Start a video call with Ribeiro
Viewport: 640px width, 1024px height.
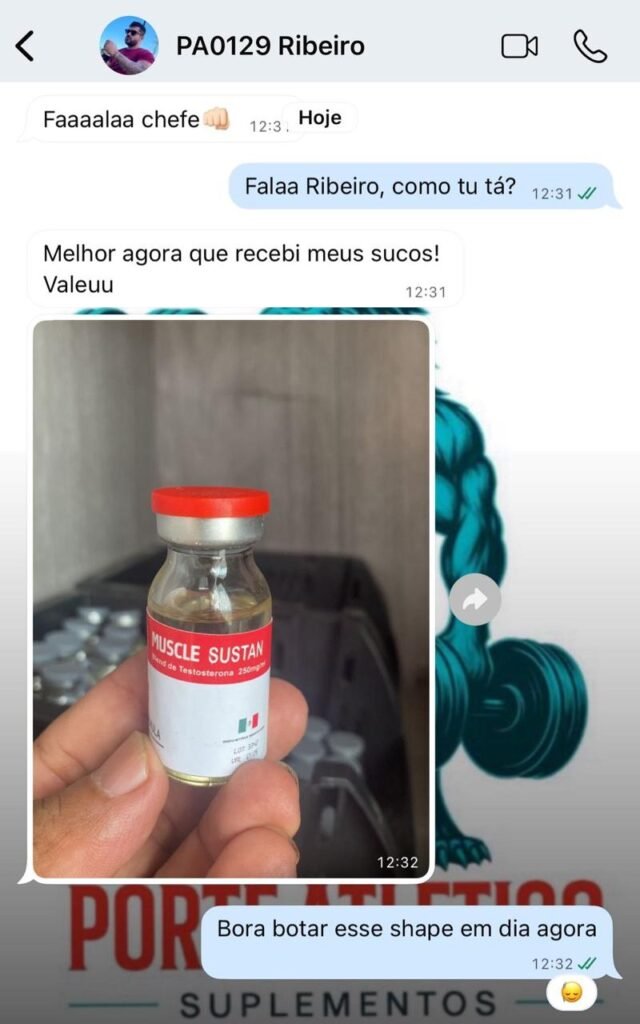pyautogui.click(x=519, y=46)
